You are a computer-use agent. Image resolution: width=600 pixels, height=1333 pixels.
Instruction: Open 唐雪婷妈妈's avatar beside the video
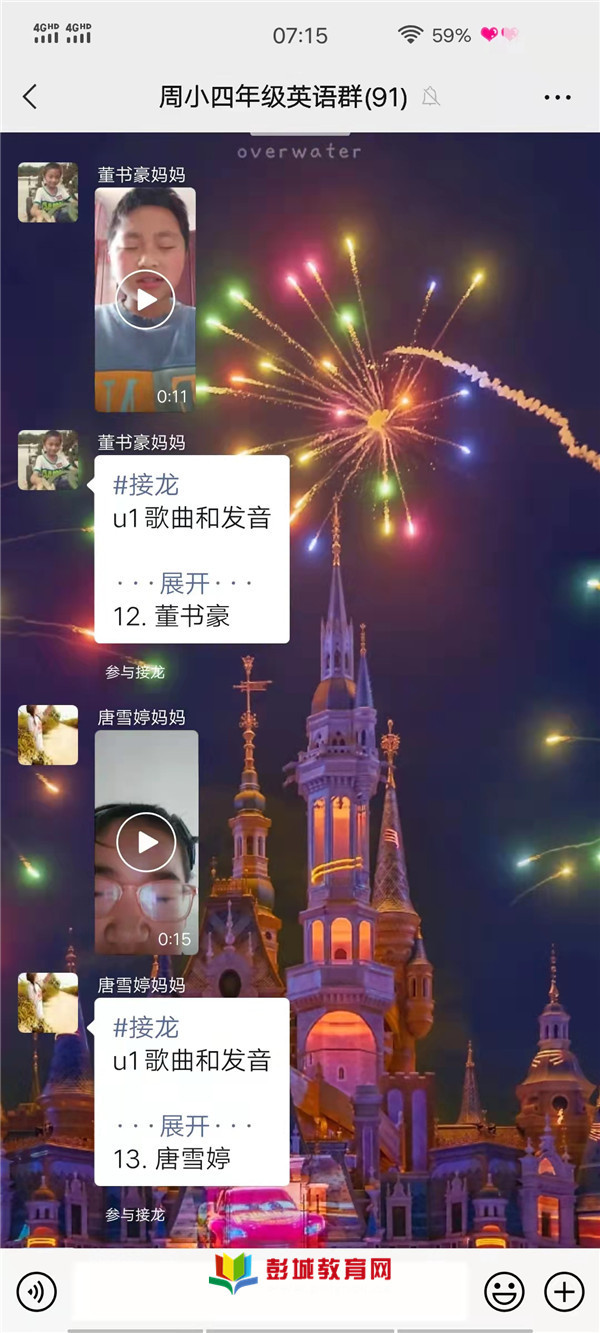[x=48, y=735]
